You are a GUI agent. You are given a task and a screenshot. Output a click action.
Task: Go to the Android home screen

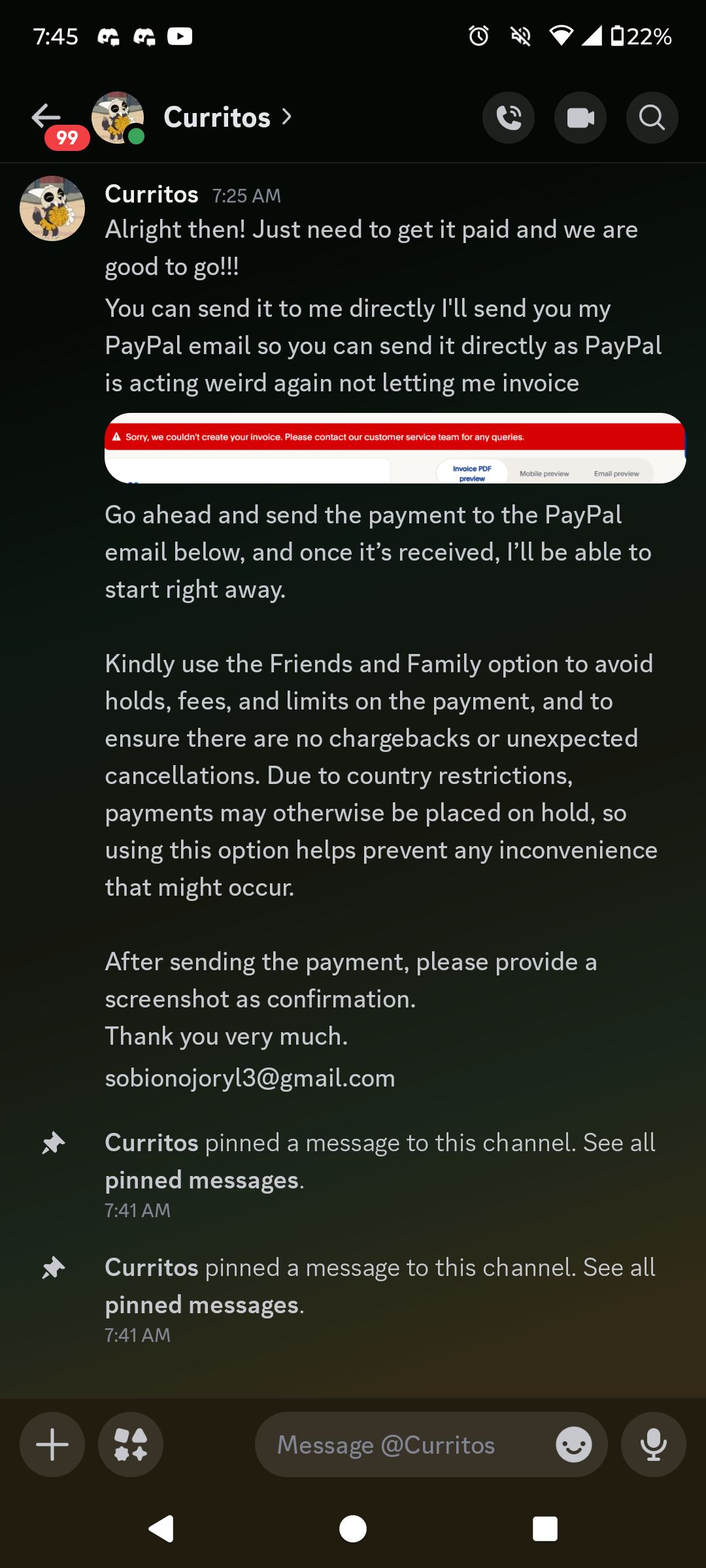coord(353,1529)
